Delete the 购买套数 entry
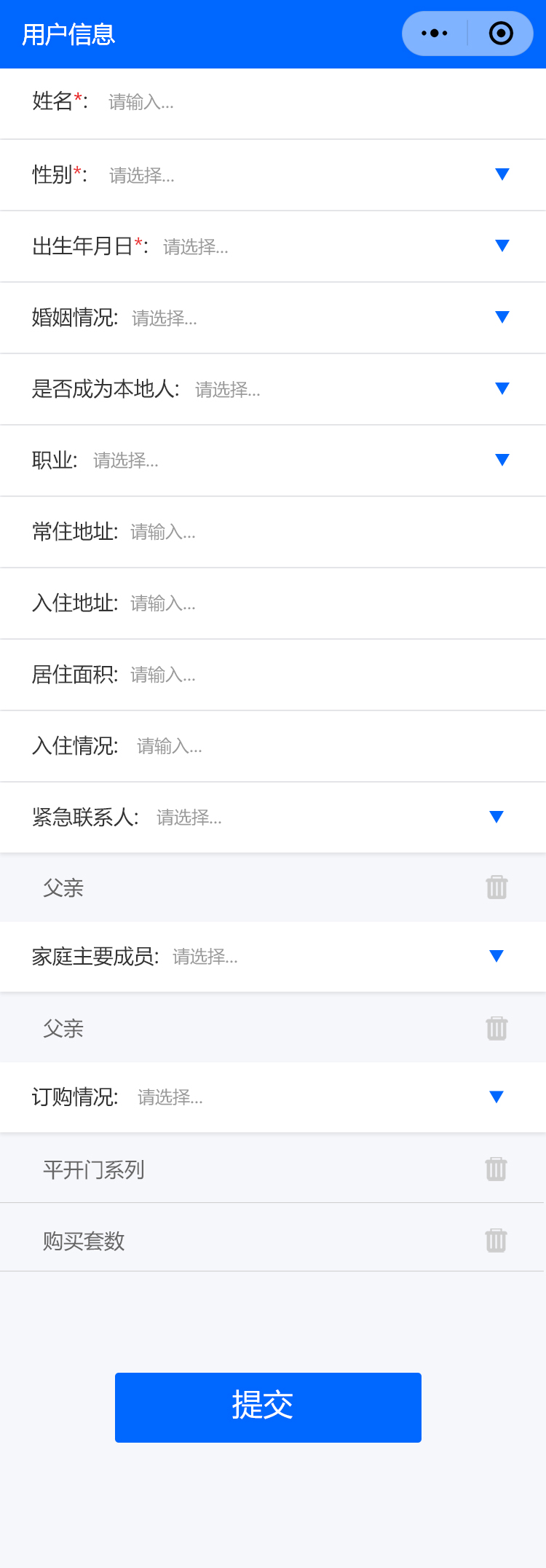Image resolution: width=546 pixels, height=1568 pixels. [496, 1240]
